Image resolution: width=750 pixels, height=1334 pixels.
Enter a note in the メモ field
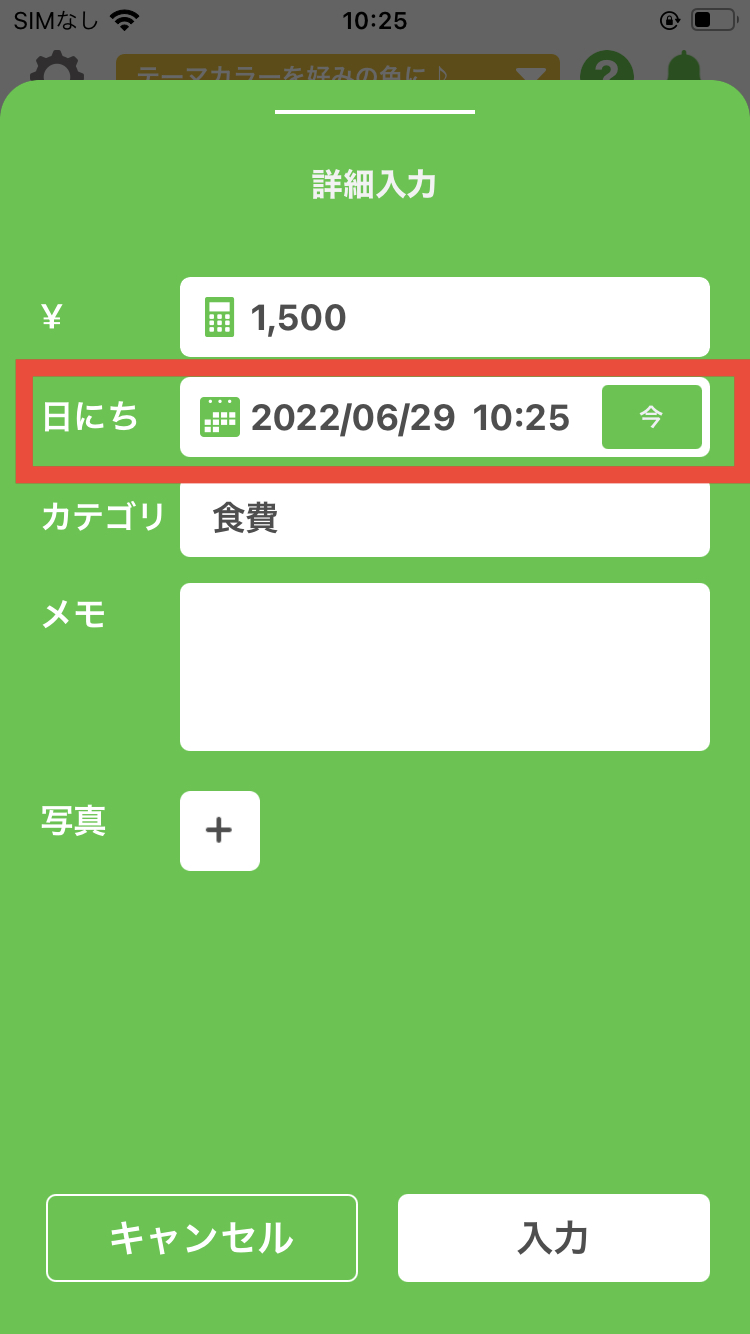445,667
